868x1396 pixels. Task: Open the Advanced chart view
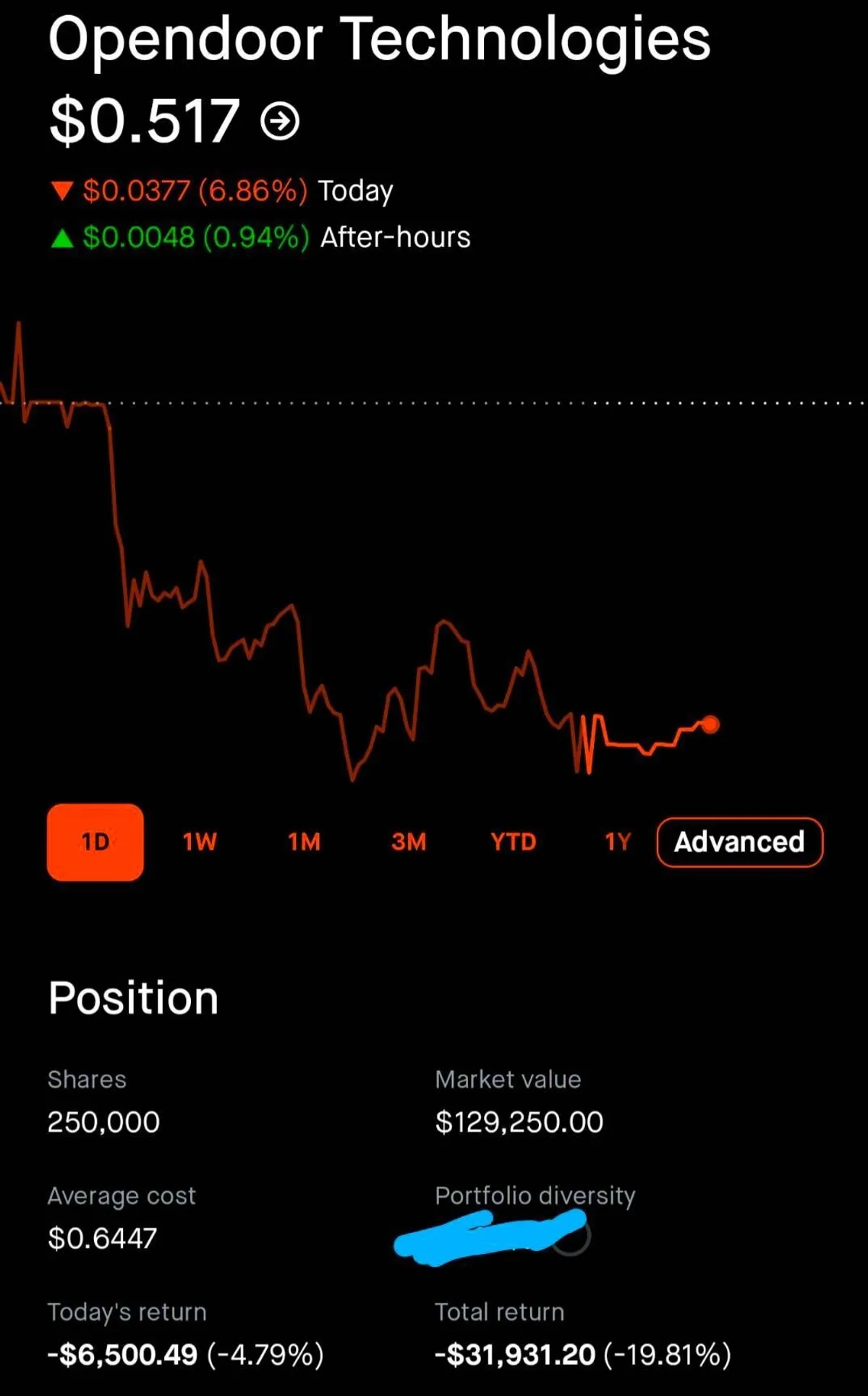pos(739,842)
